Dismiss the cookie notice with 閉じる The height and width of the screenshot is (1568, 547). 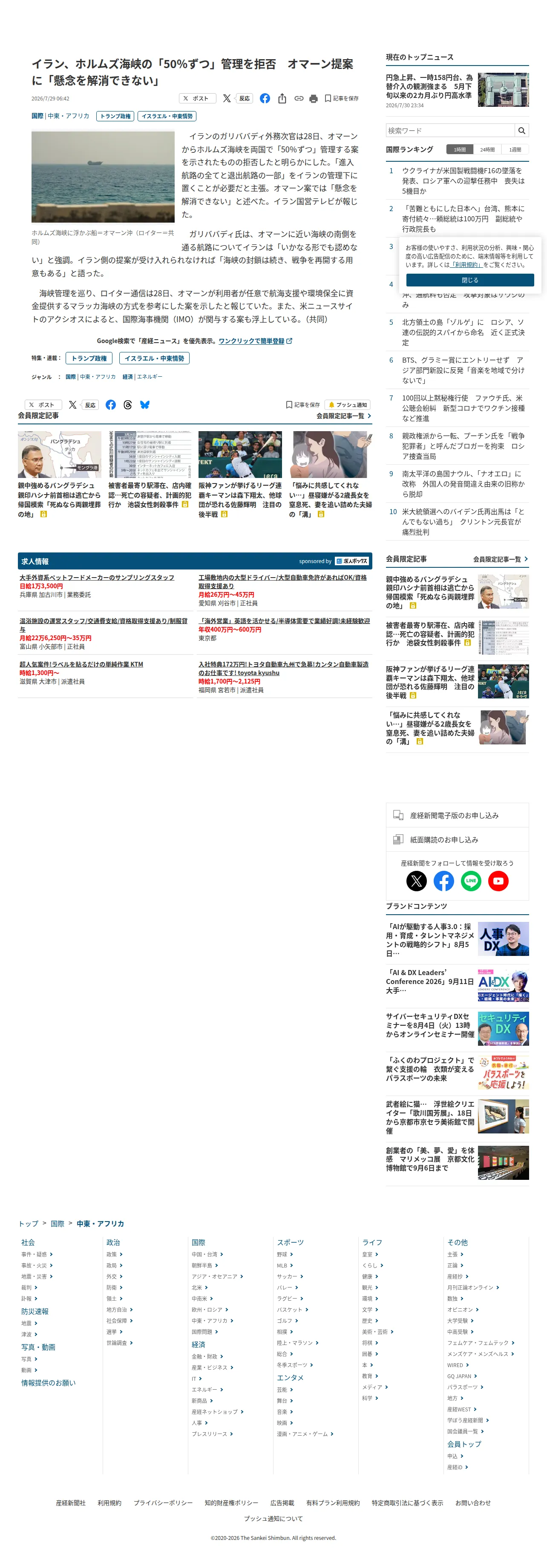click(x=469, y=280)
